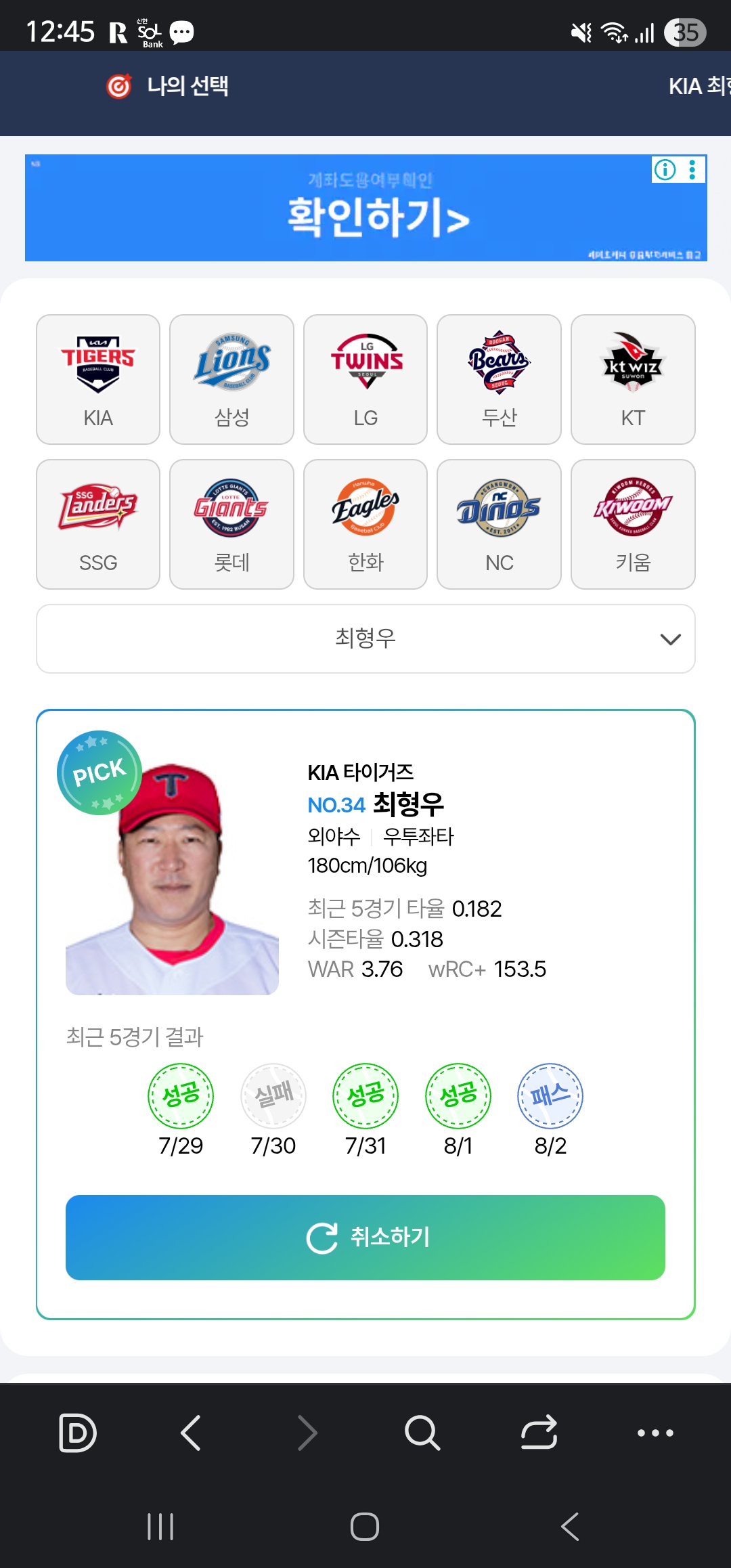
Task: Go to the system home screen
Action: coord(365,1527)
